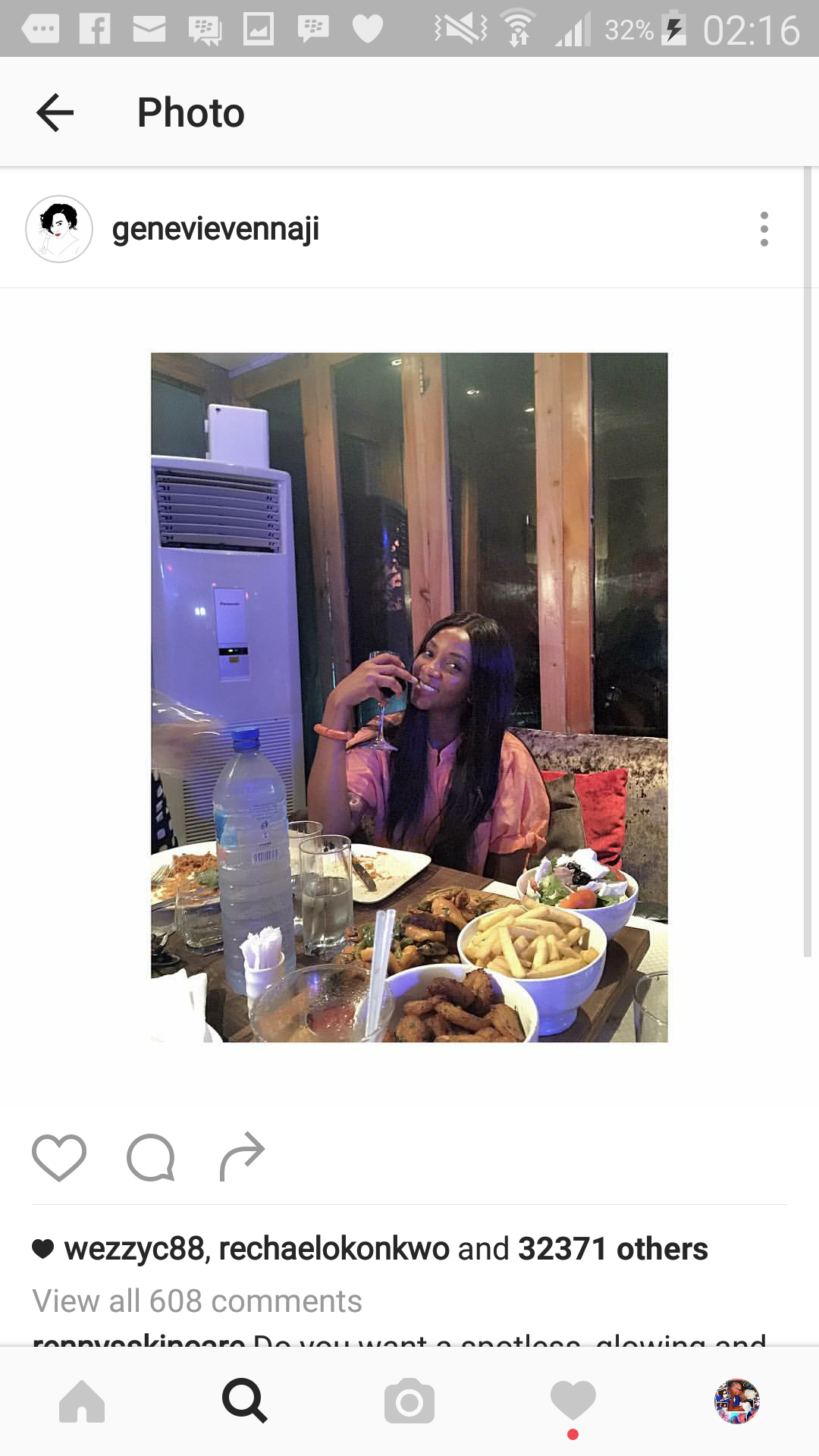
Task: Open genevievennaji's profile picture
Action: click(59, 229)
